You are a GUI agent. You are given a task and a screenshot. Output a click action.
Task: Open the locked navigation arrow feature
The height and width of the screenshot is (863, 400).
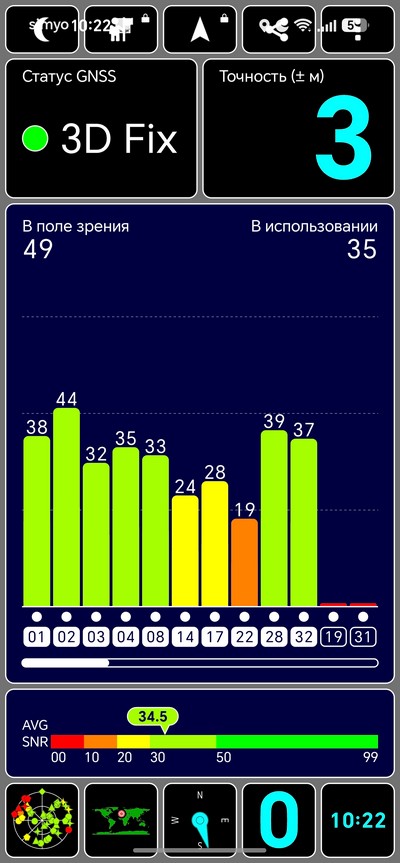point(200,29)
